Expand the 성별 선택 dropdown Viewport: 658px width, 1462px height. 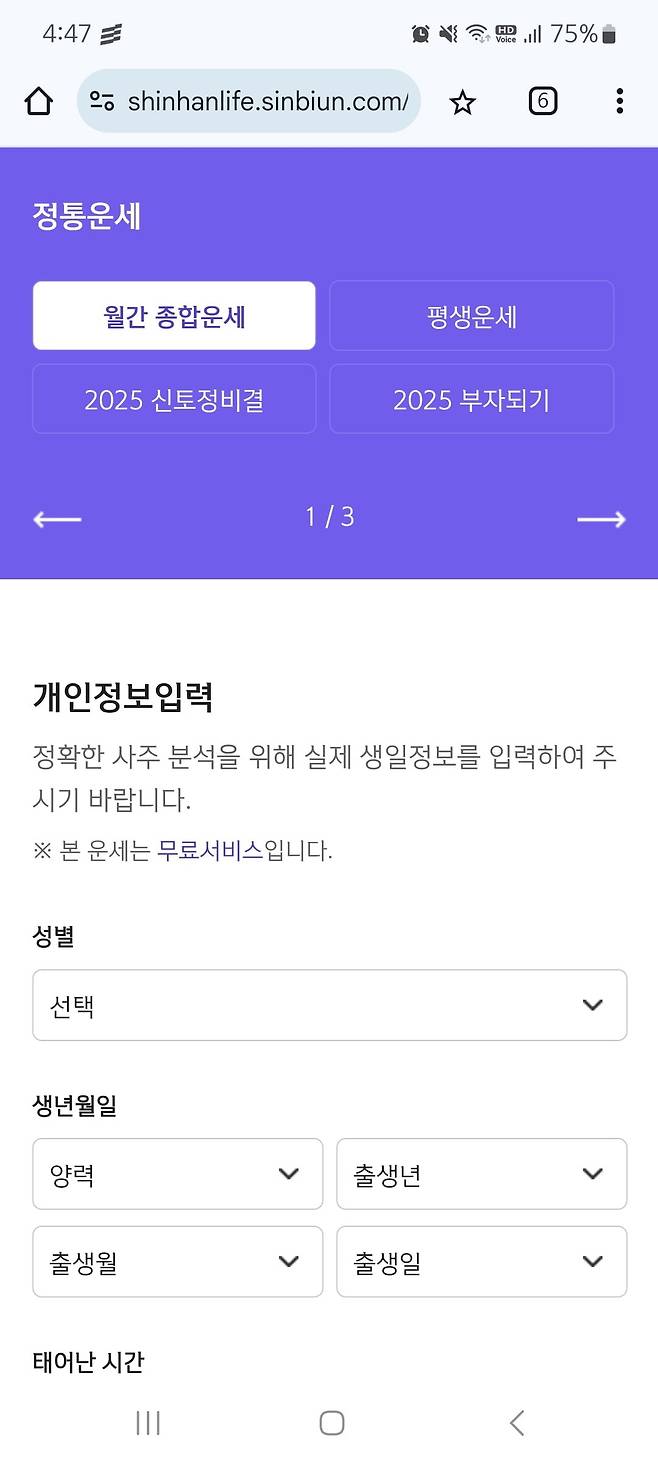tap(329, 1005)
